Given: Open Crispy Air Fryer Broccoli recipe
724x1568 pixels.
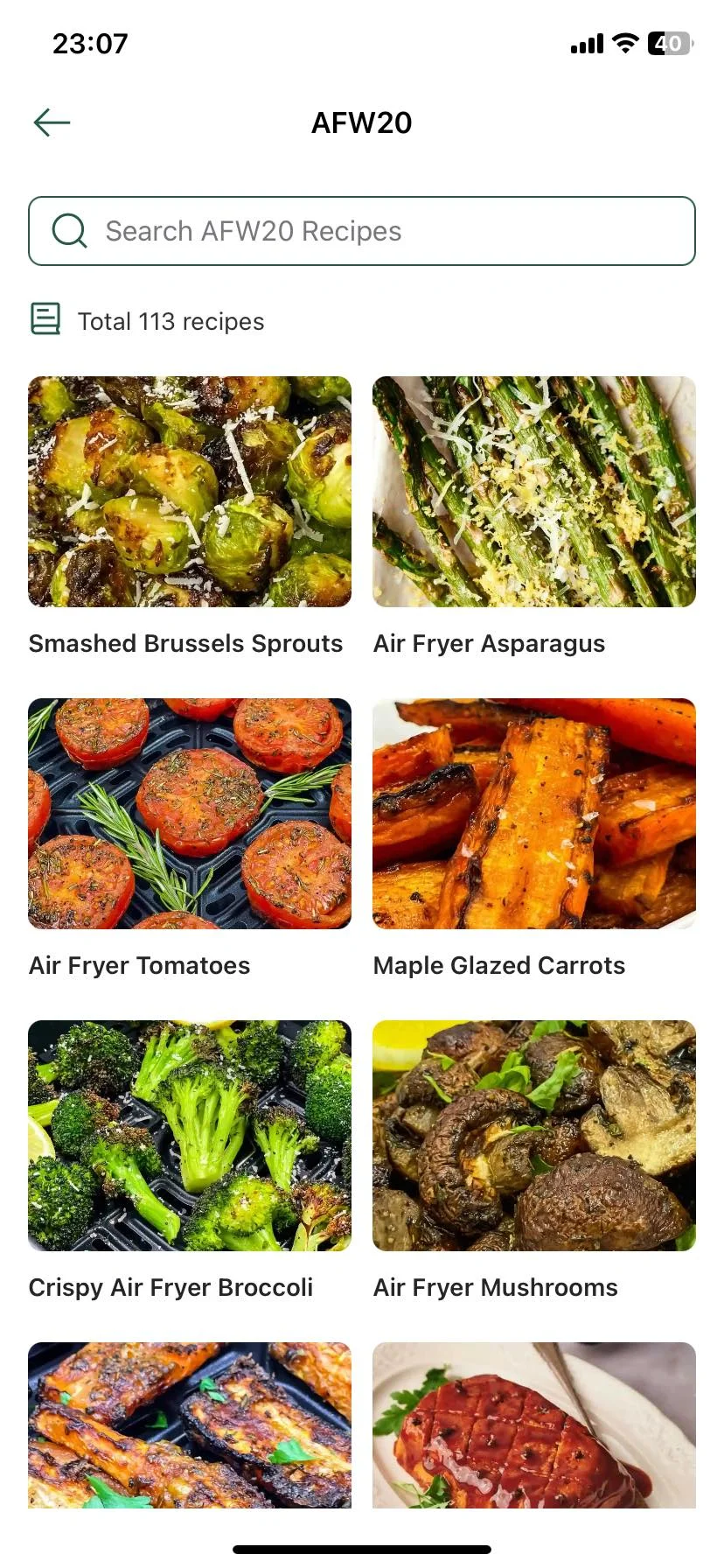Looking at the screenshot, I should click(190, 1136).
